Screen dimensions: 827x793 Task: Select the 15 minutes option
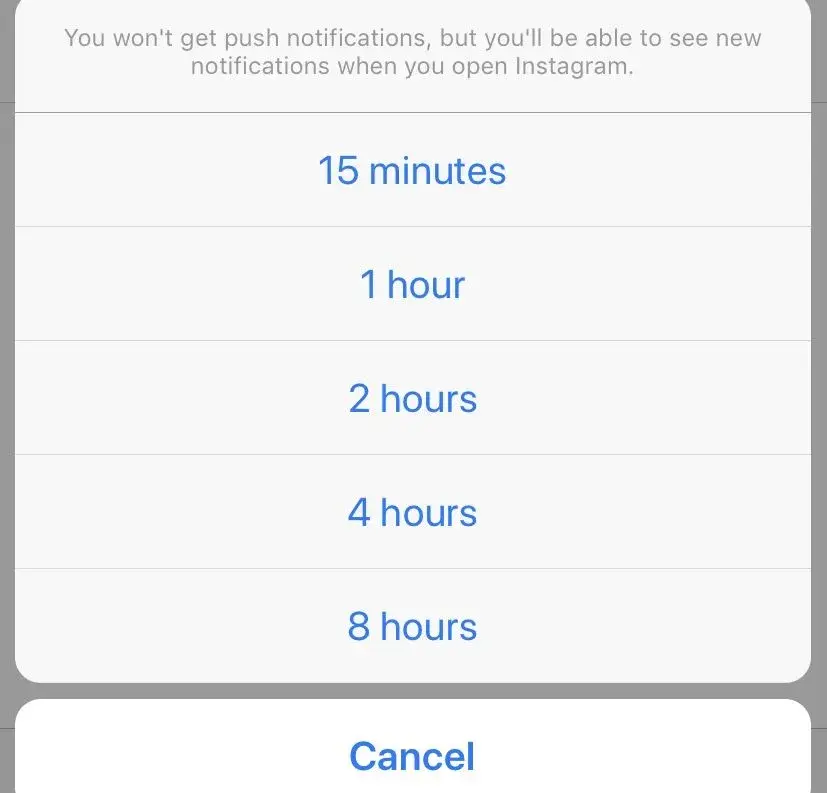[x=412, y=171]
